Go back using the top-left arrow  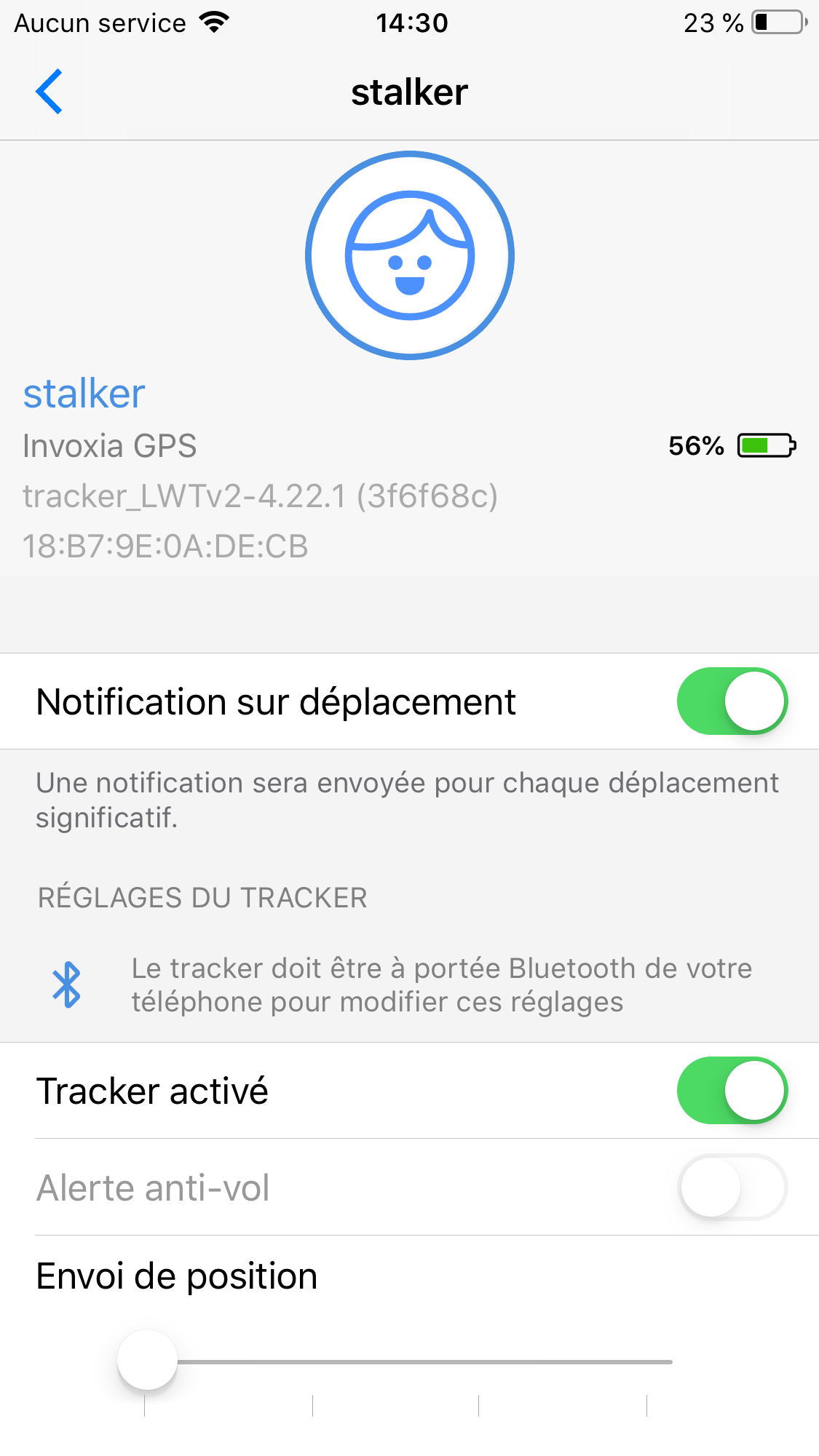coord(49,92)
